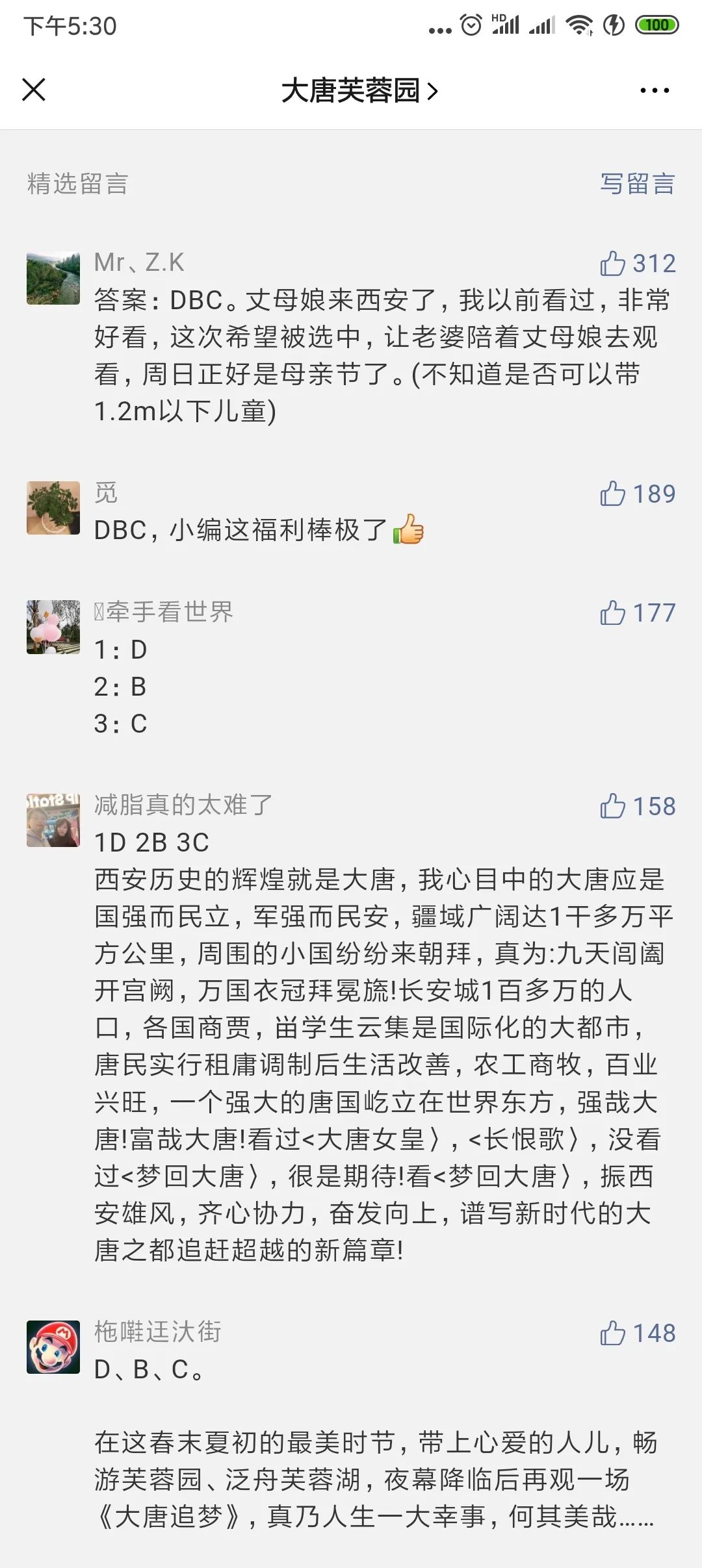Like 减脂真的太难了's comment

point(638,806)
